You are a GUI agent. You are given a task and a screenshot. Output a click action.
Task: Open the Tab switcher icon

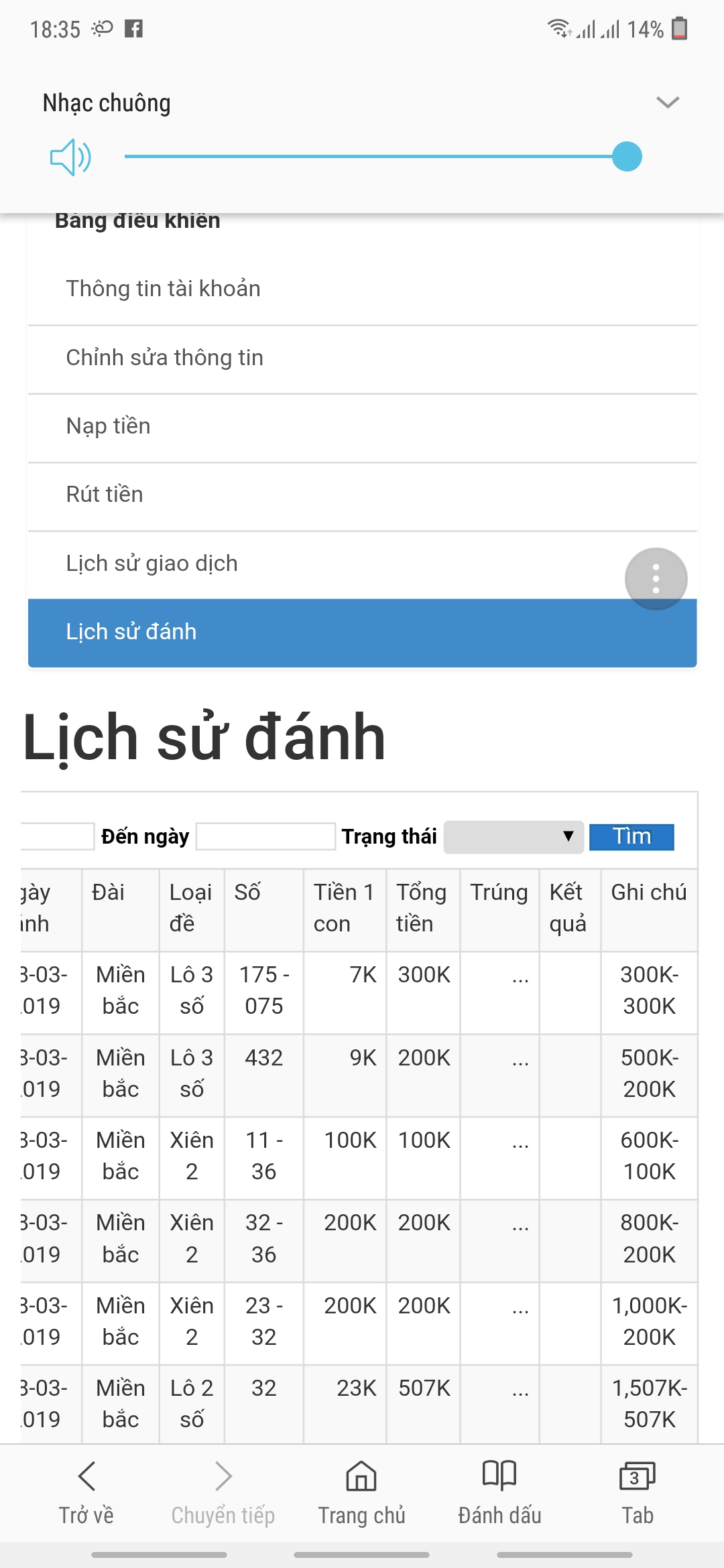(x=637, y=1474)
